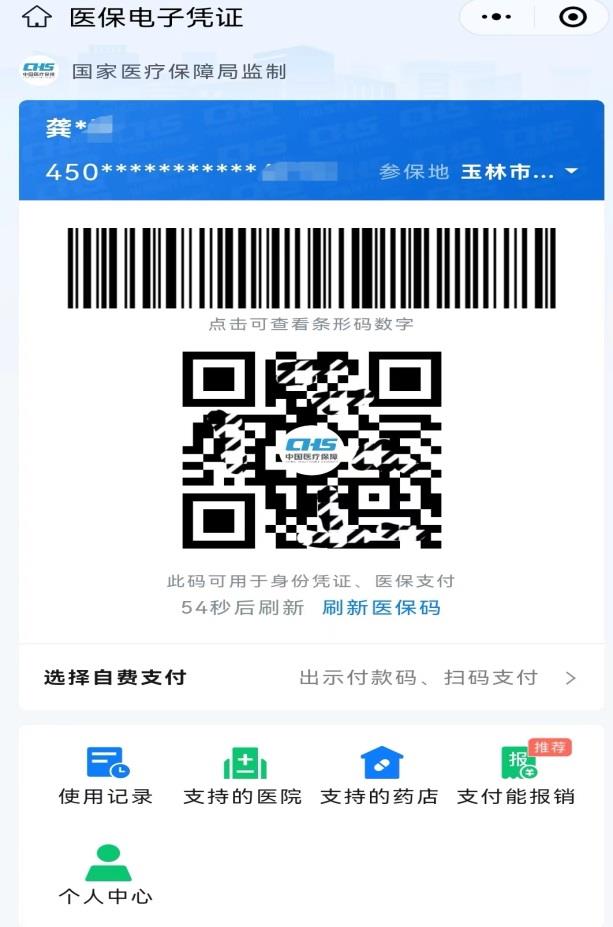
Task: View 支持的医院 list
Action: tap(243, 776)
